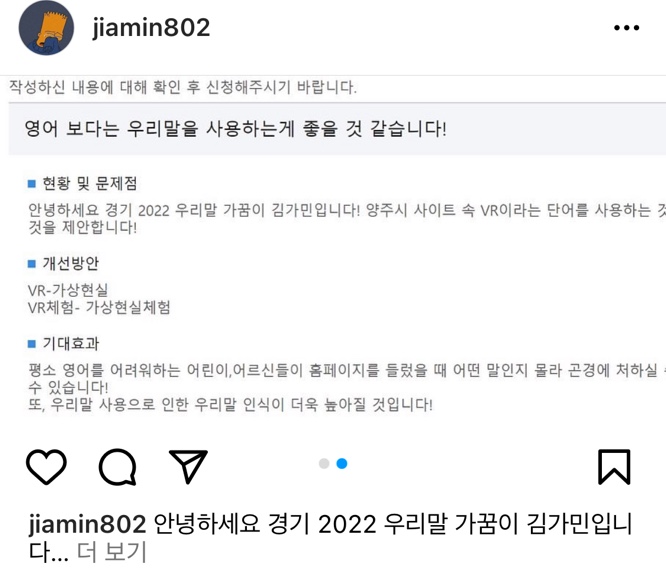666x568 pixels.
Task: Bookmark this post
Action: click(614, 466)
